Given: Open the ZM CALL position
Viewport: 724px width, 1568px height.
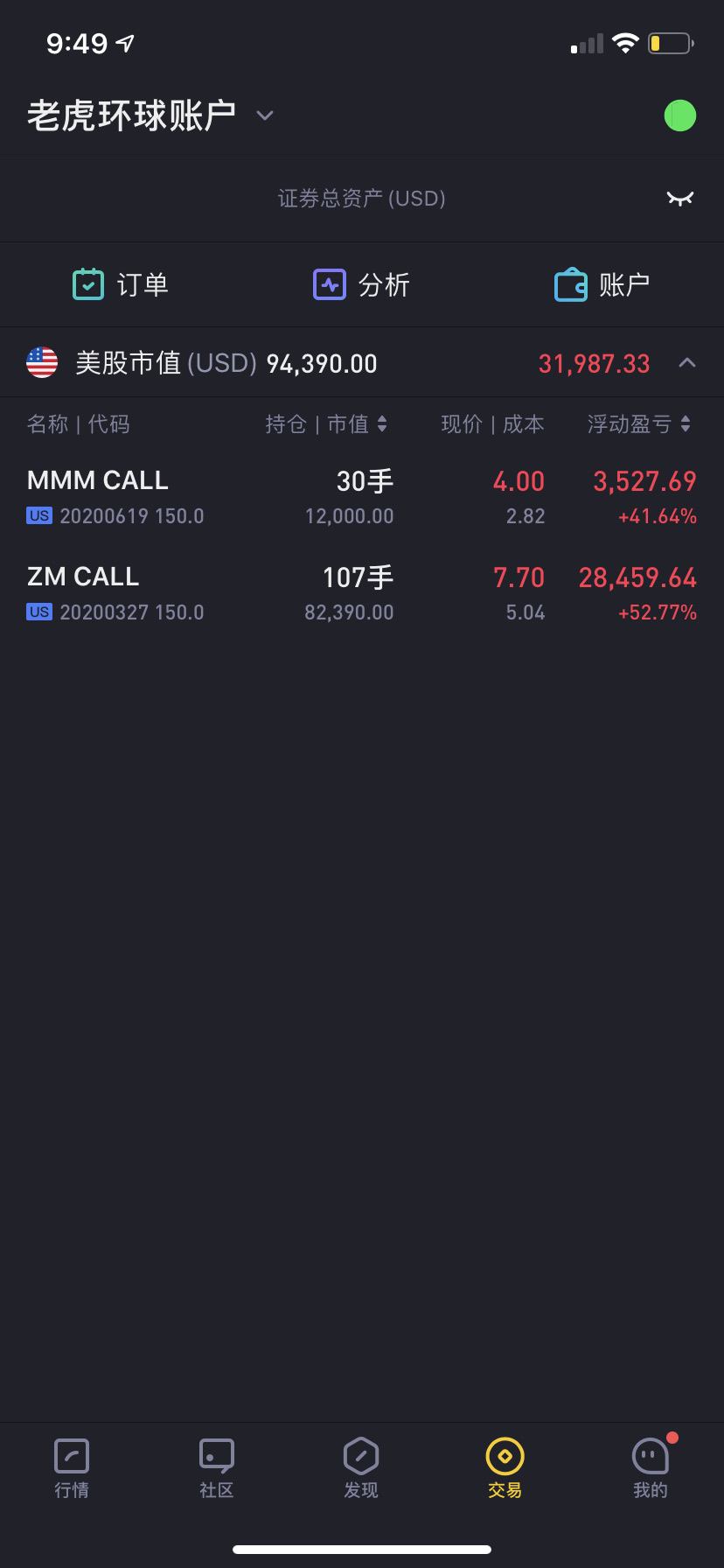Looking at the screenshot, I should [362, 593].
